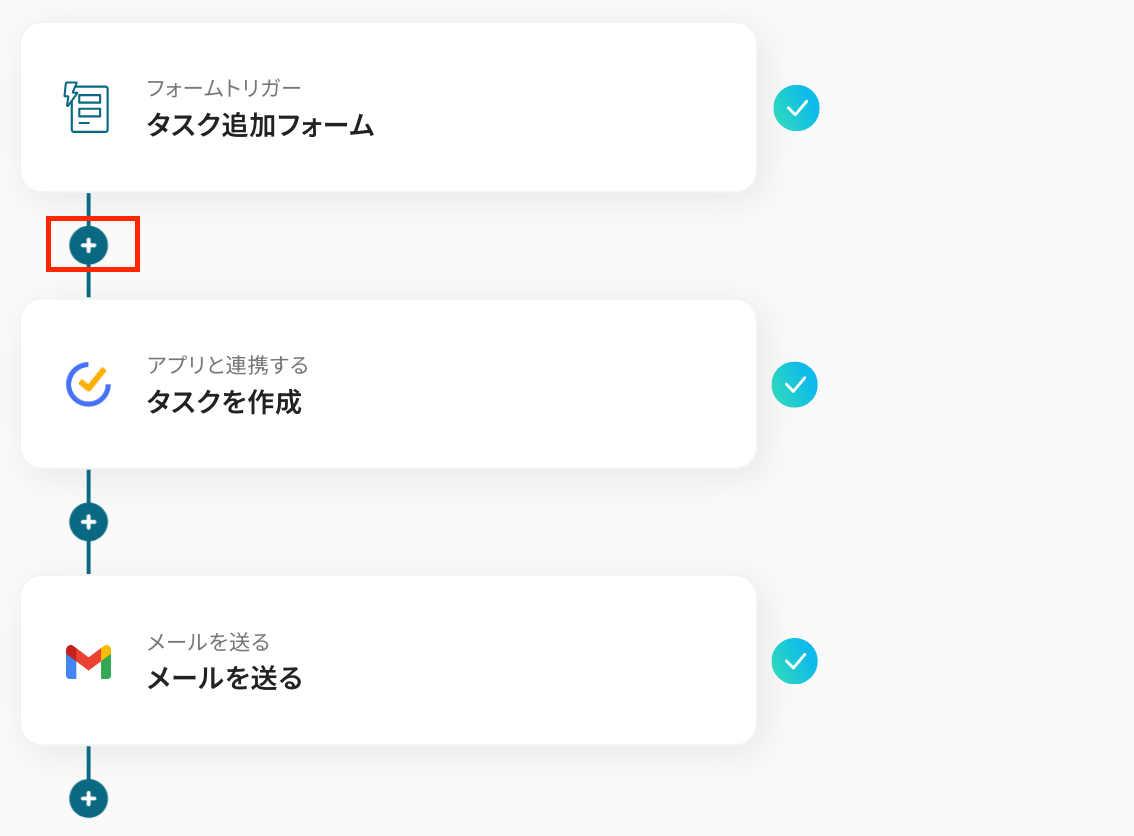The width and height of the screenshot is (1134, 836).
Task: Add a step below メールを送る
Action: [x=89, y=798]
